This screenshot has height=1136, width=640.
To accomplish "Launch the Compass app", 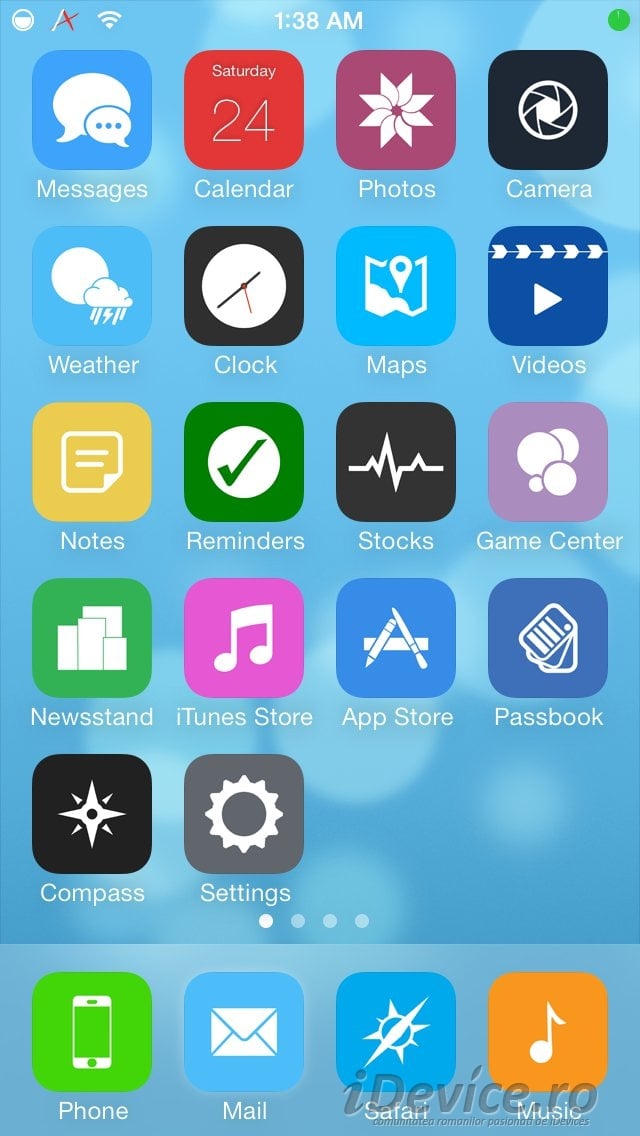I will [92, 814].
